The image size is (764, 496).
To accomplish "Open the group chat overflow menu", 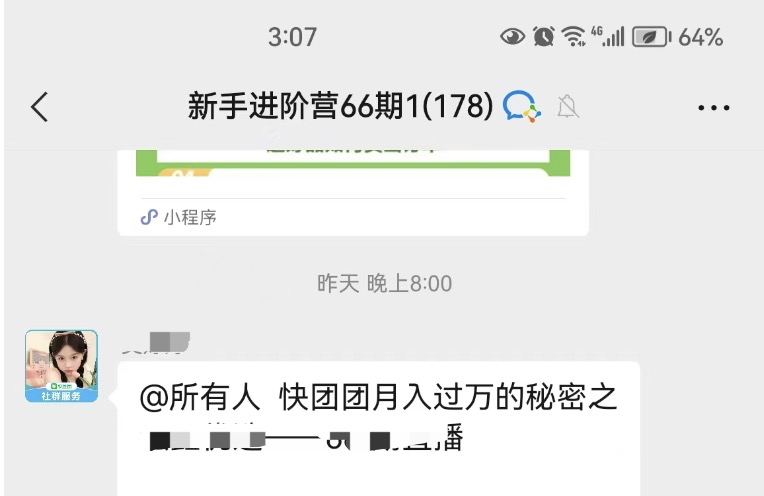I will click(713, 107).
